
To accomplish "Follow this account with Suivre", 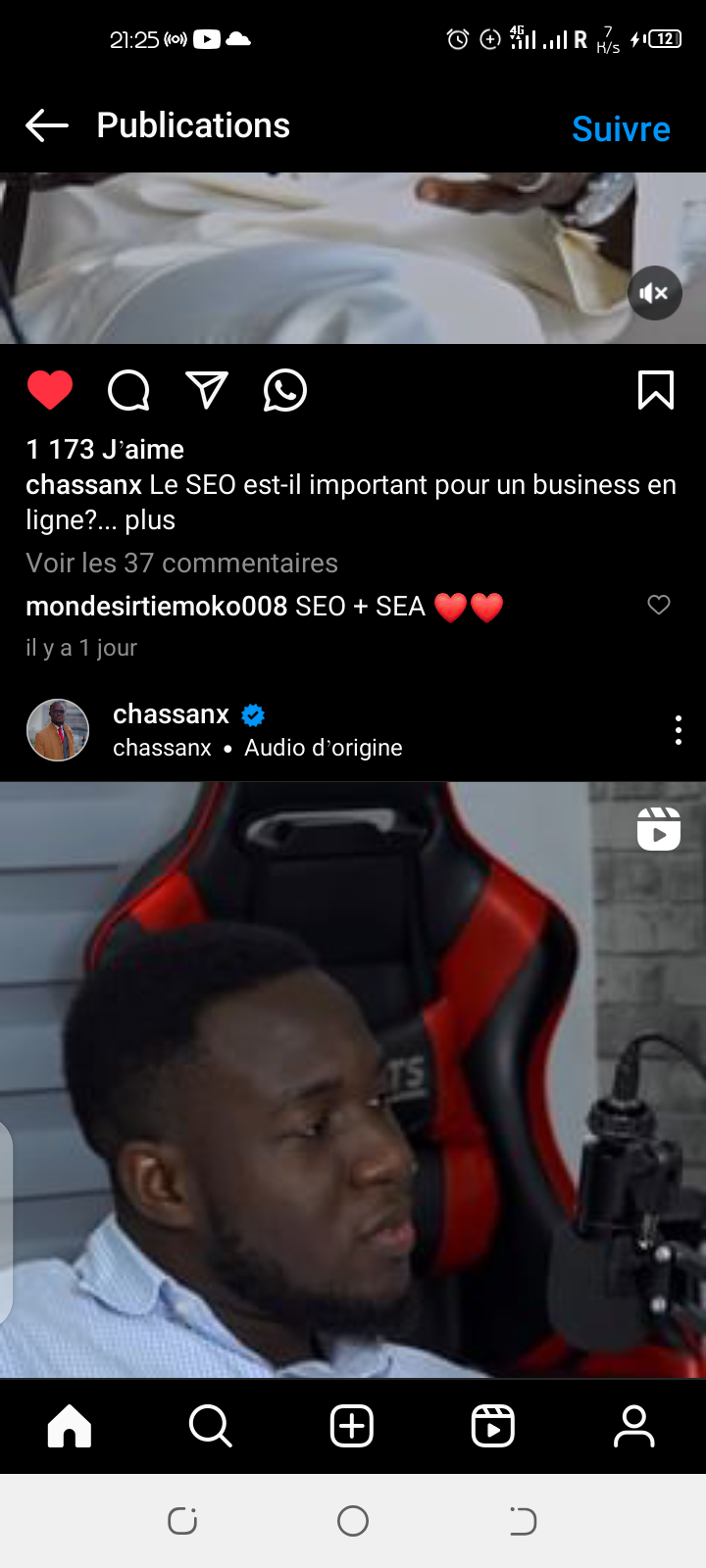I will [621, 128].
